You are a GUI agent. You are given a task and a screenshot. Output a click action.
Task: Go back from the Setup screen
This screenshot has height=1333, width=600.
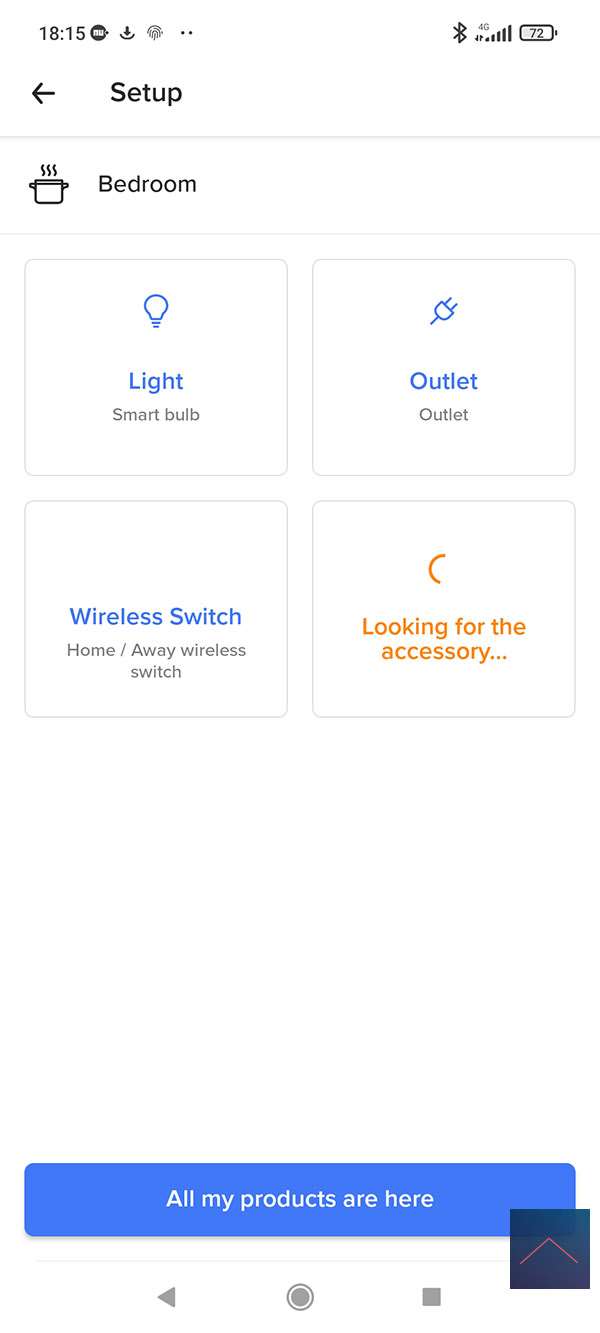coord(43,93)
